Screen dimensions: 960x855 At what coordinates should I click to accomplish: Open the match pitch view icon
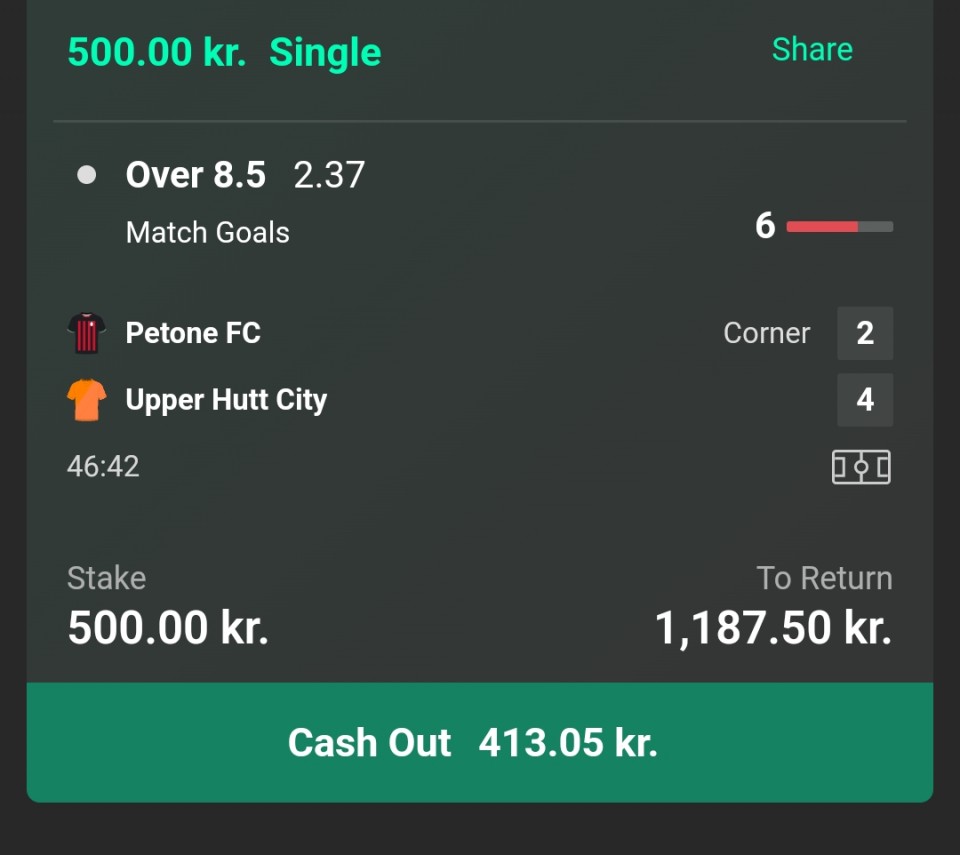tap(861, 467)
